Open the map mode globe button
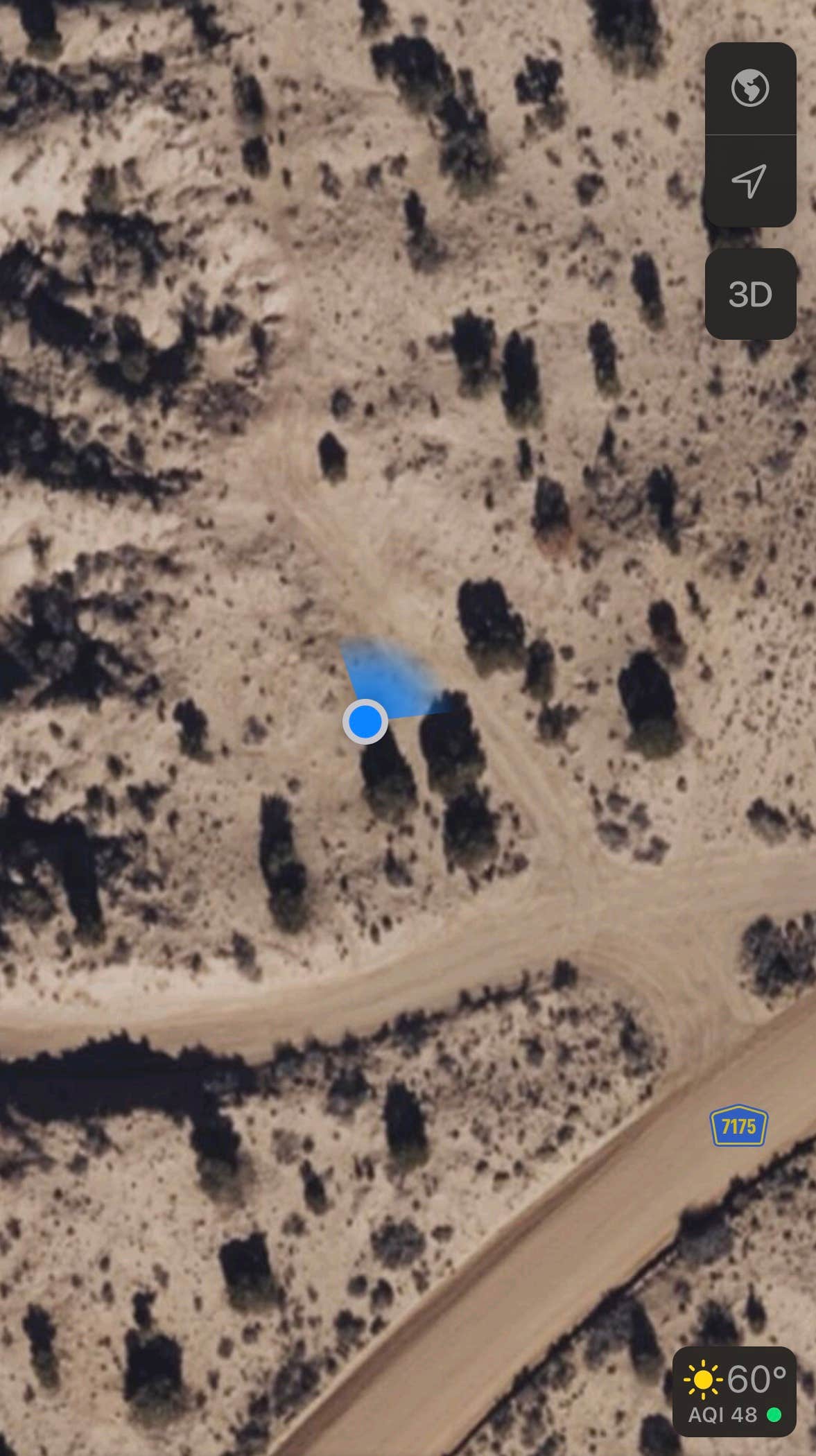 [x=750, y=88]
